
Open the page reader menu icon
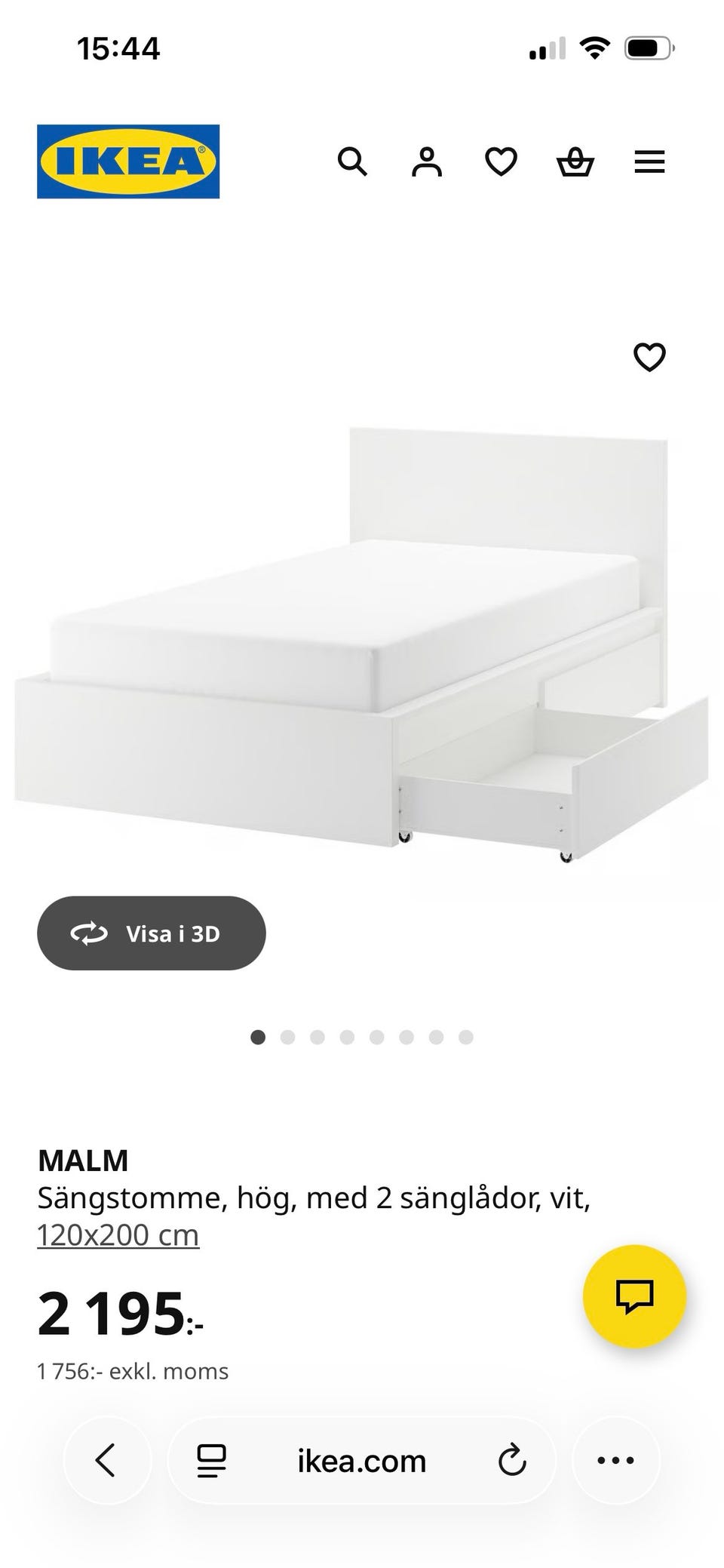pos(211,1460)
